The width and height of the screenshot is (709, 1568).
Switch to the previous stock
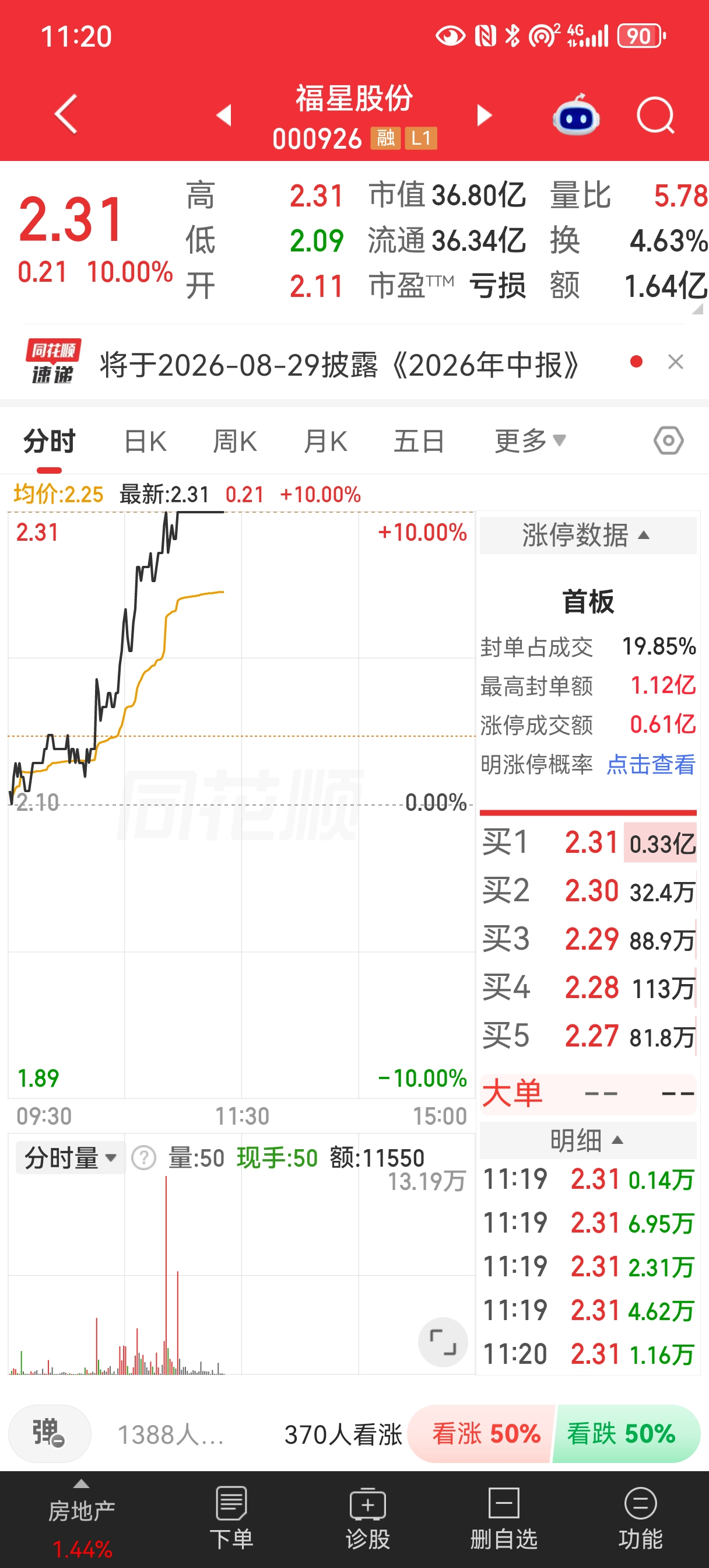tap(224, 115)
